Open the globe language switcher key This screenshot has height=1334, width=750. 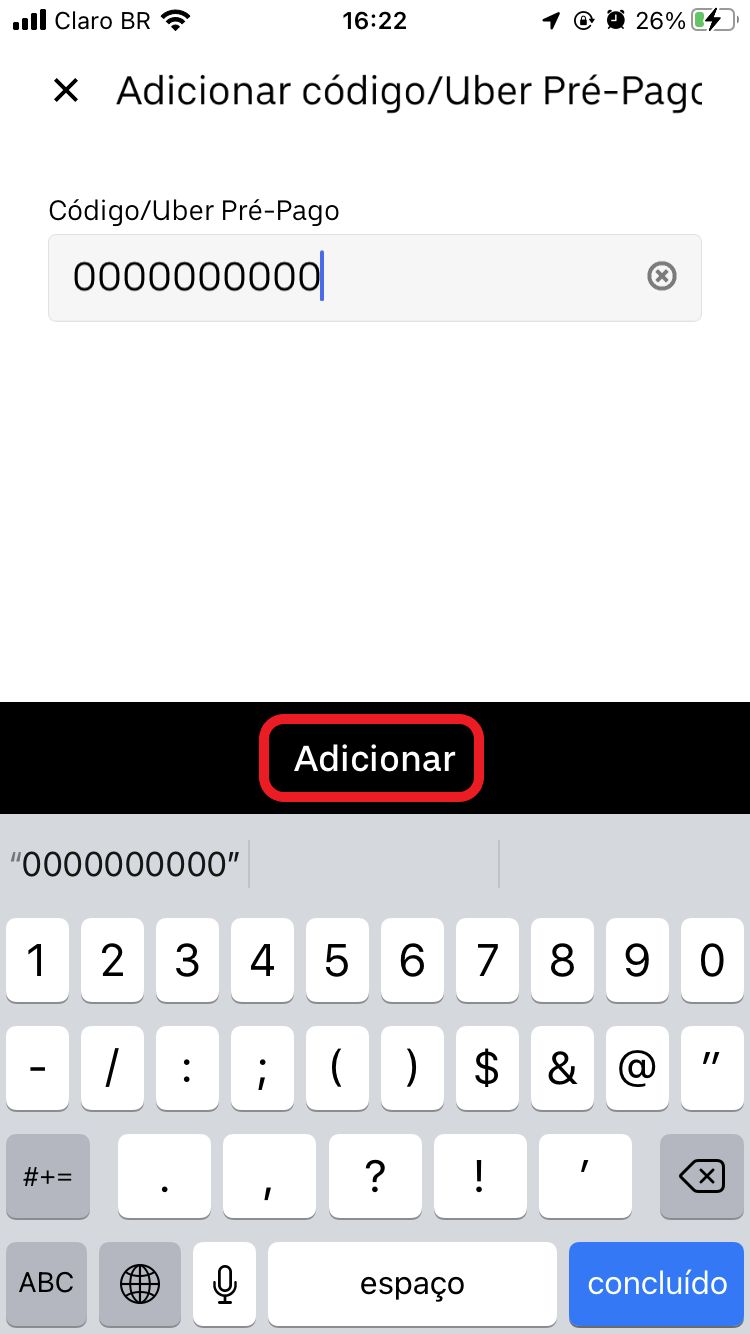coord(140,1284)
